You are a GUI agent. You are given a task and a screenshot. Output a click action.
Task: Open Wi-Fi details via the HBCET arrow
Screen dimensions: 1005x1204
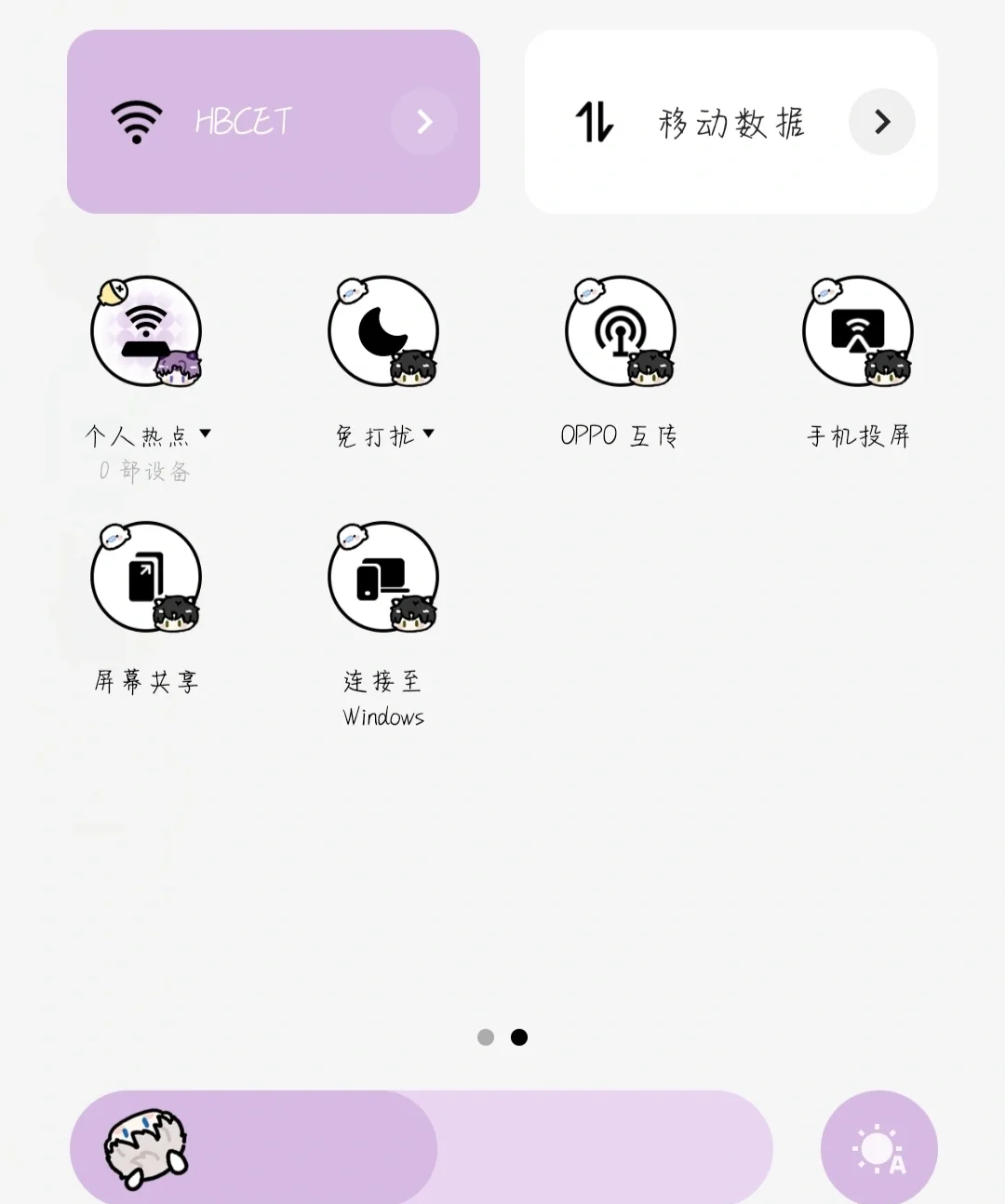coord(424,122)
